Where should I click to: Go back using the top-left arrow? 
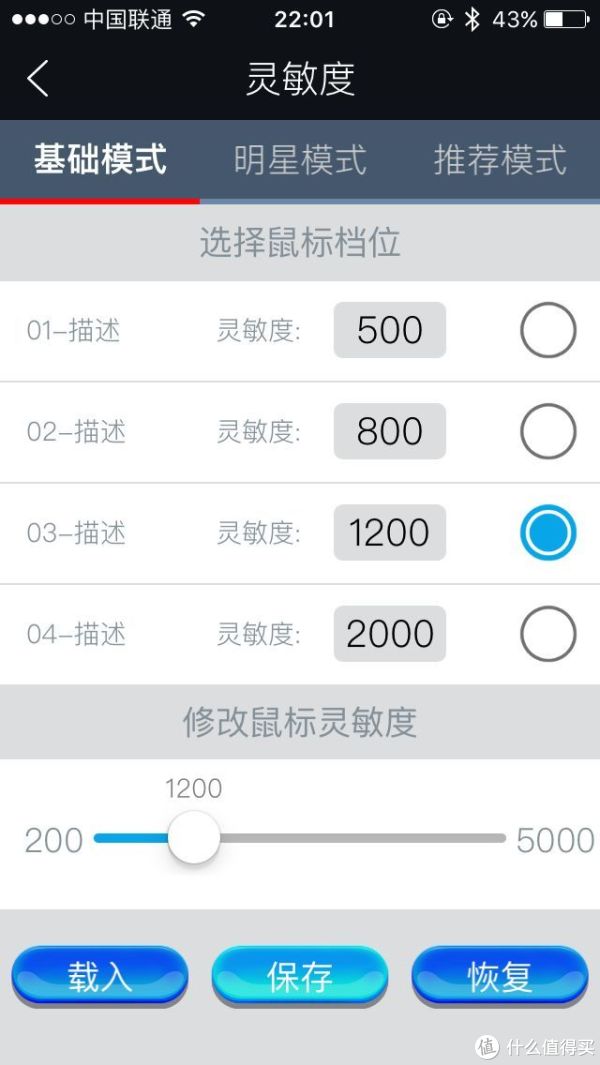coord(37,79)
